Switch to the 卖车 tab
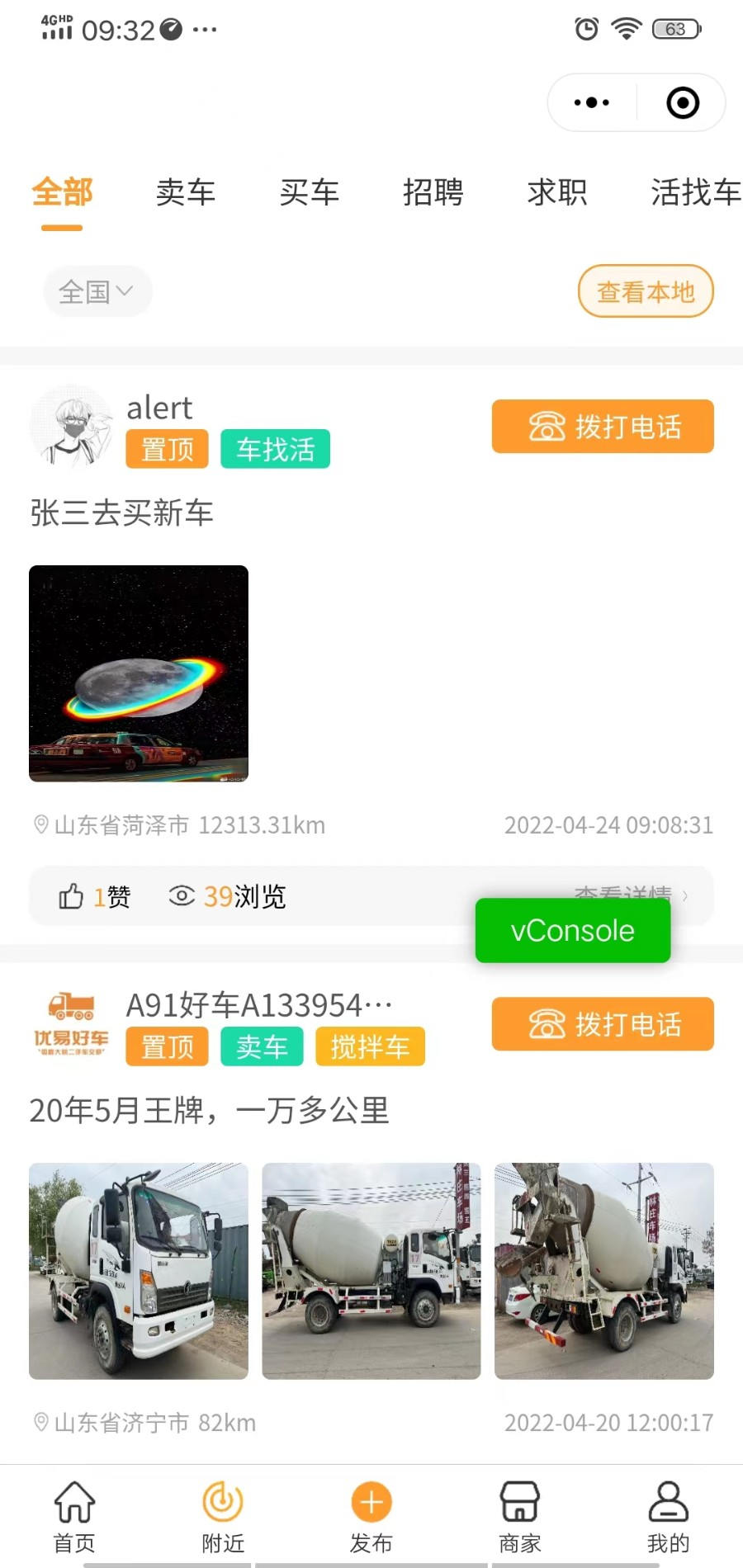 (x=186, y=192)
